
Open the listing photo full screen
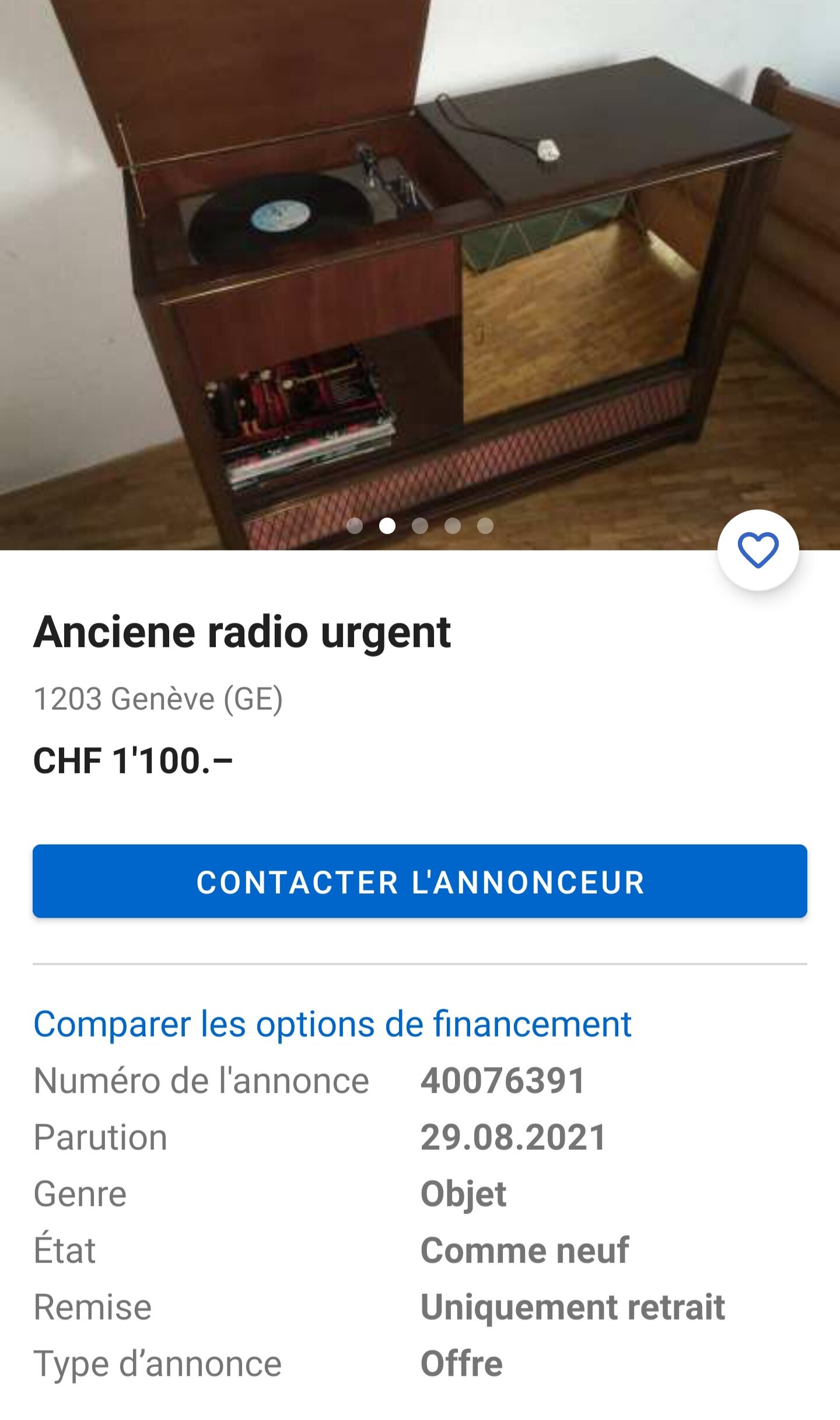(420, 263)
